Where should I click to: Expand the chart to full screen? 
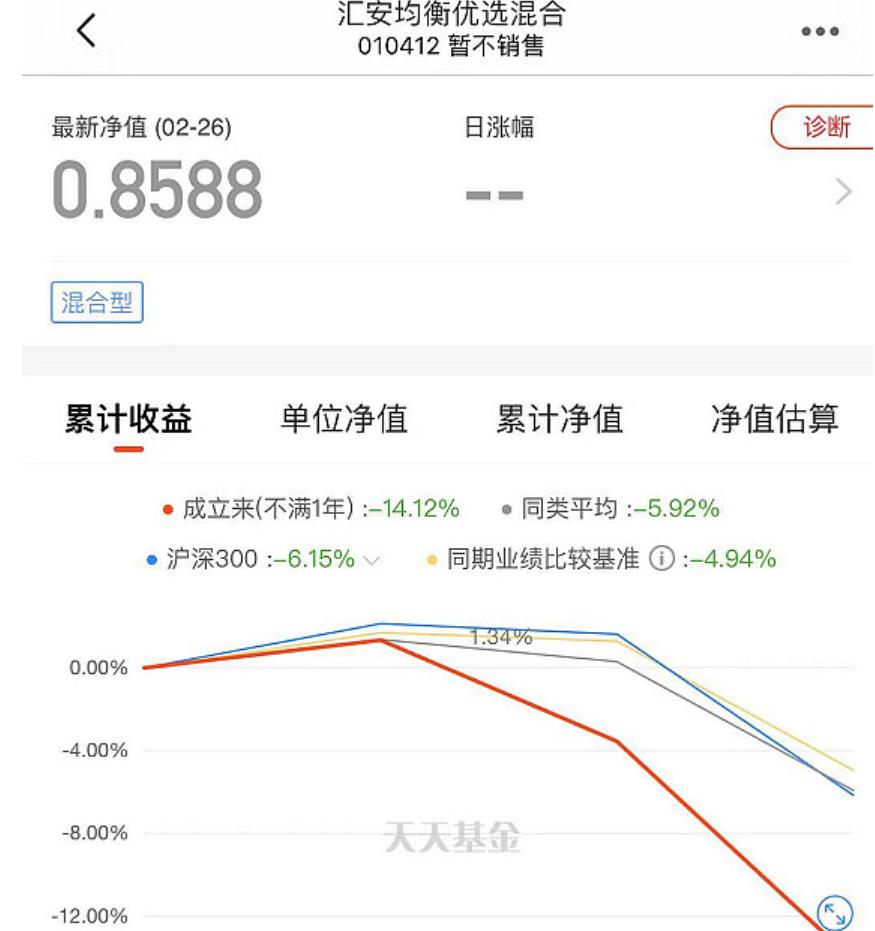(x=835, y=911)
